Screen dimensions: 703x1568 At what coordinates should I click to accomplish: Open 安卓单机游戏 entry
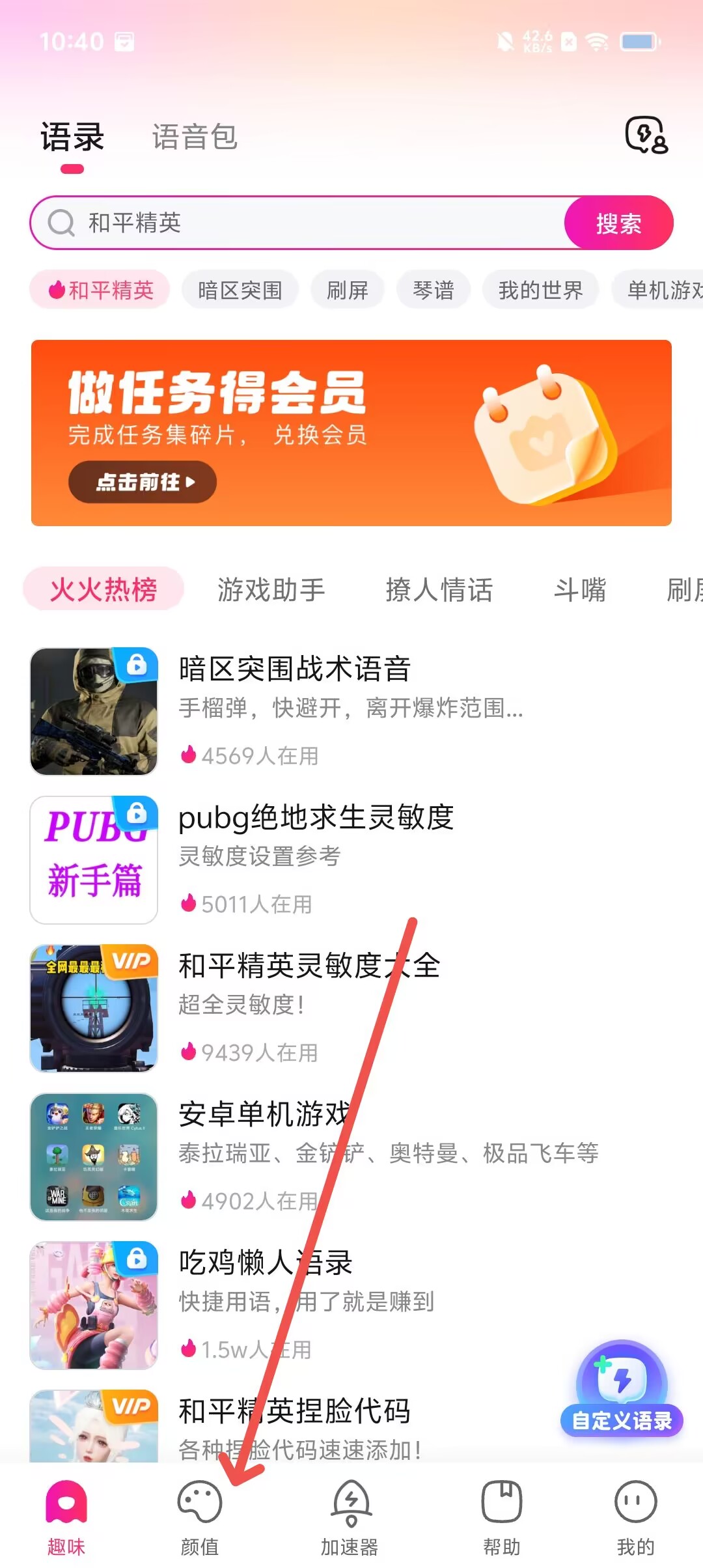tap(351, 1156)
